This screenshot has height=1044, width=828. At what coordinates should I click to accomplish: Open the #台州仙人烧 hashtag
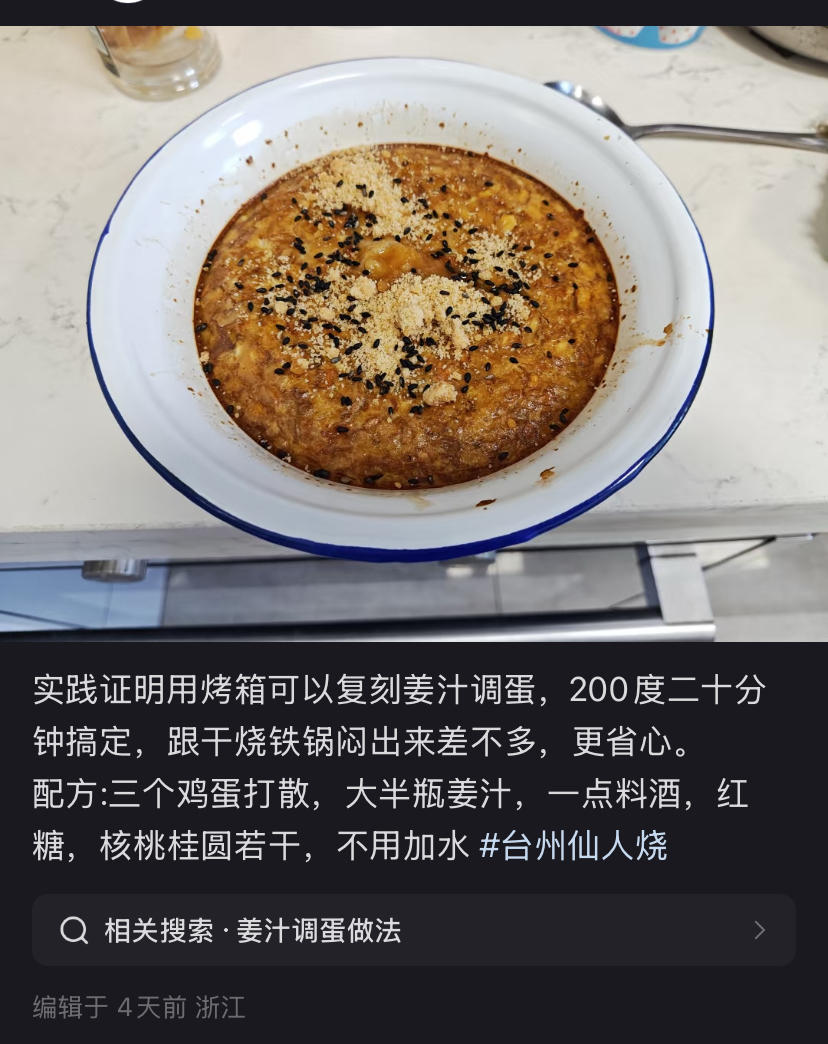point(573,846)
